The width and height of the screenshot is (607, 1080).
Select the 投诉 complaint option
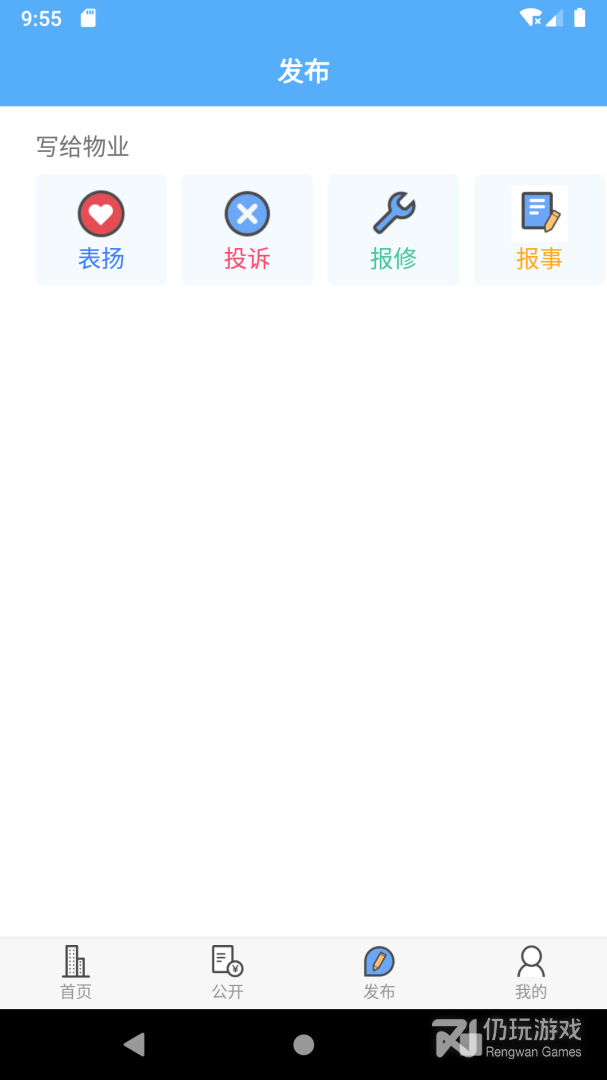pos(247,229)
